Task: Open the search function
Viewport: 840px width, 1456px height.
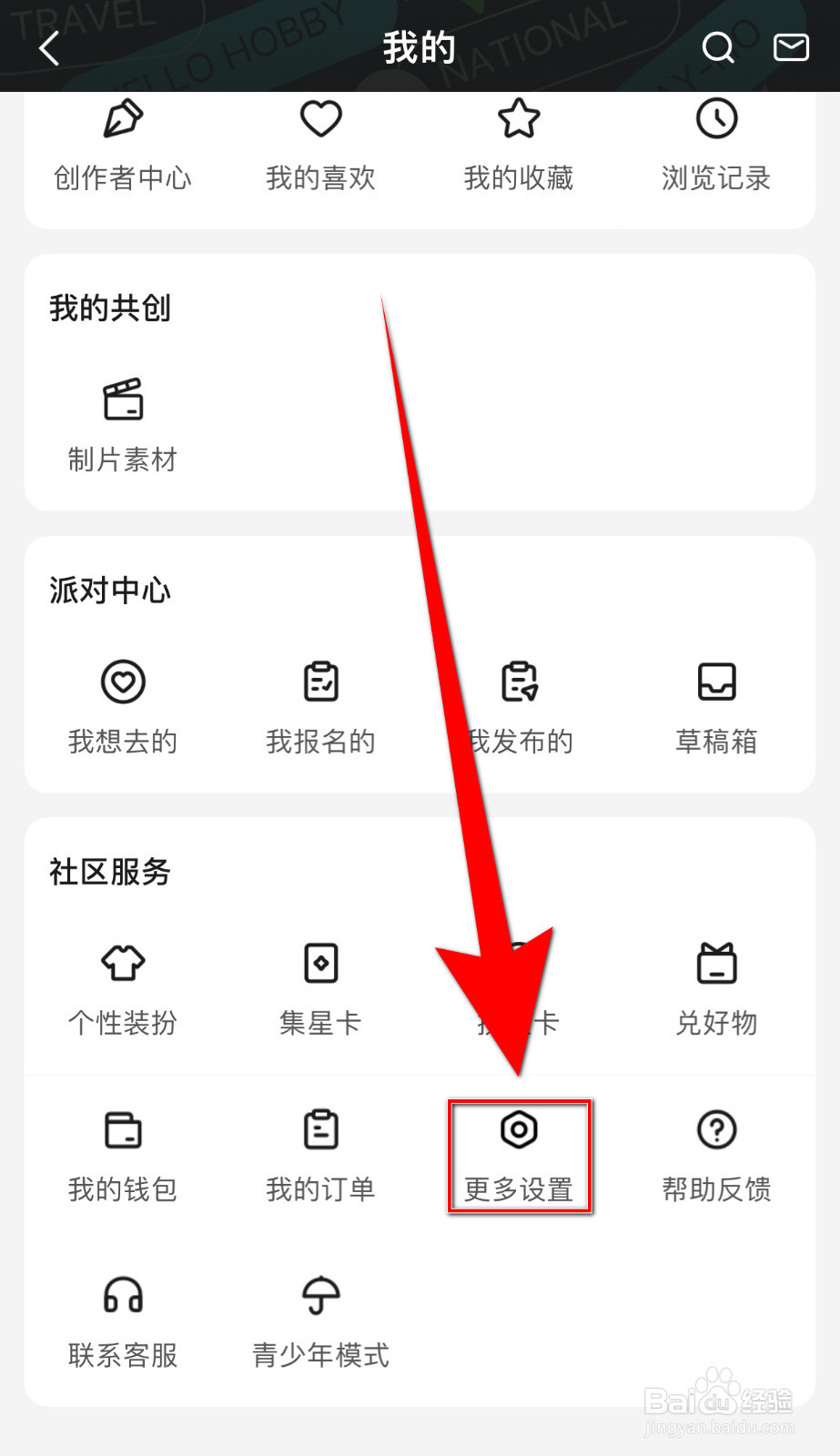Action: [718, 47]
